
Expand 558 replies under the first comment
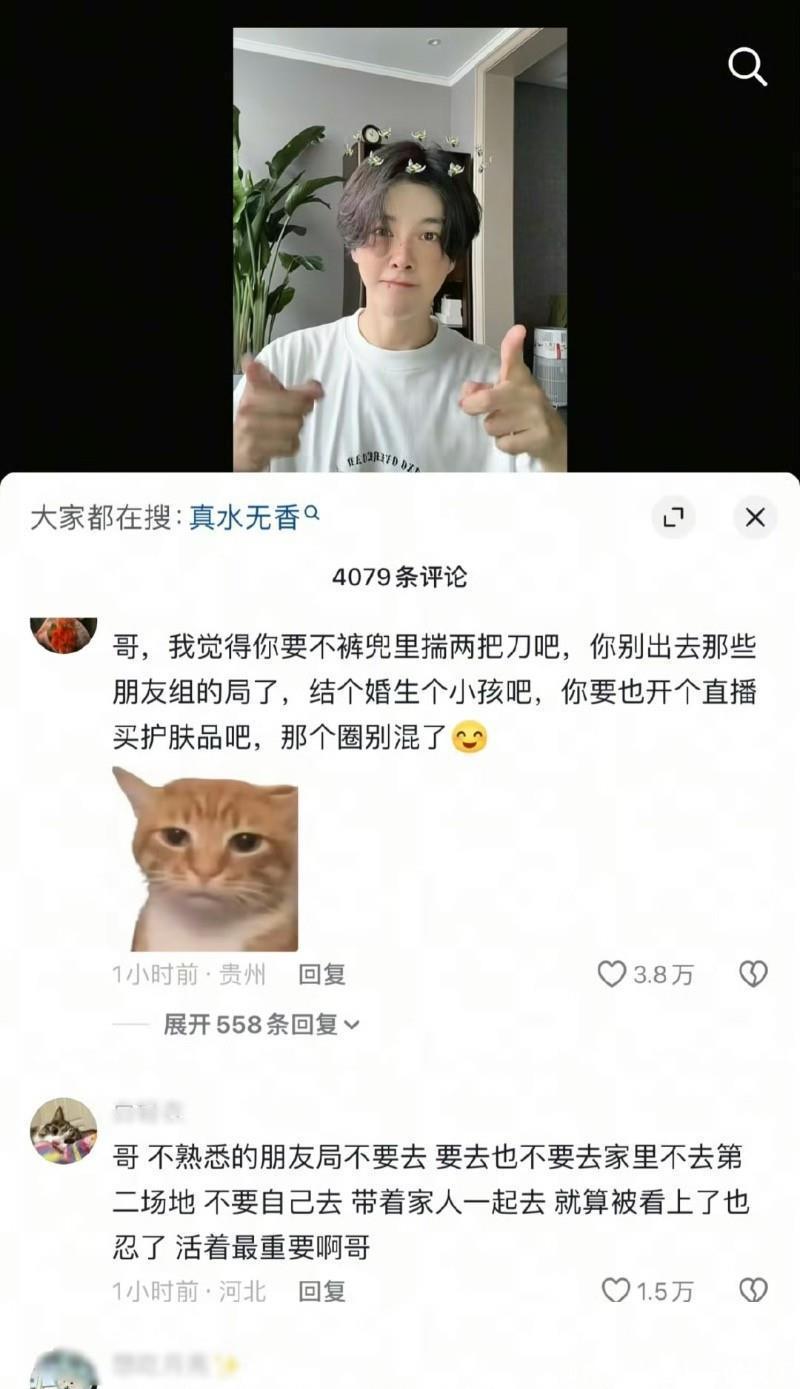(x=260, y=1024)
